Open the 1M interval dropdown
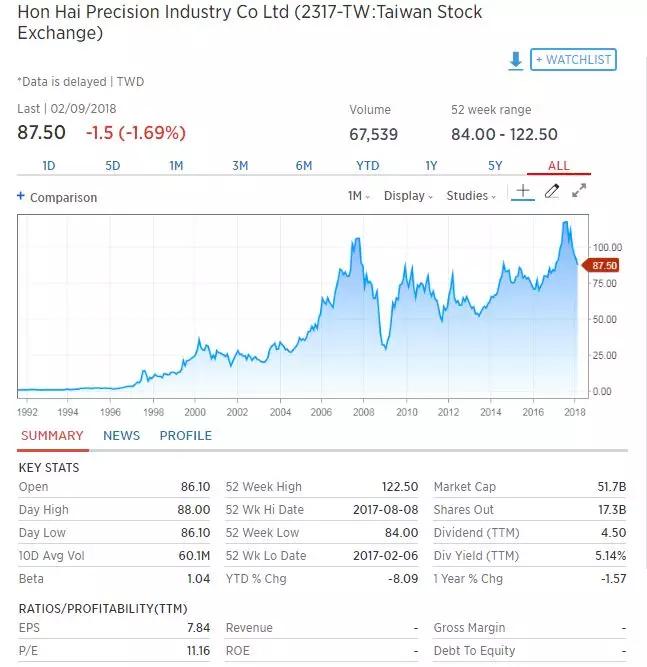 click(x=358, y=196)
